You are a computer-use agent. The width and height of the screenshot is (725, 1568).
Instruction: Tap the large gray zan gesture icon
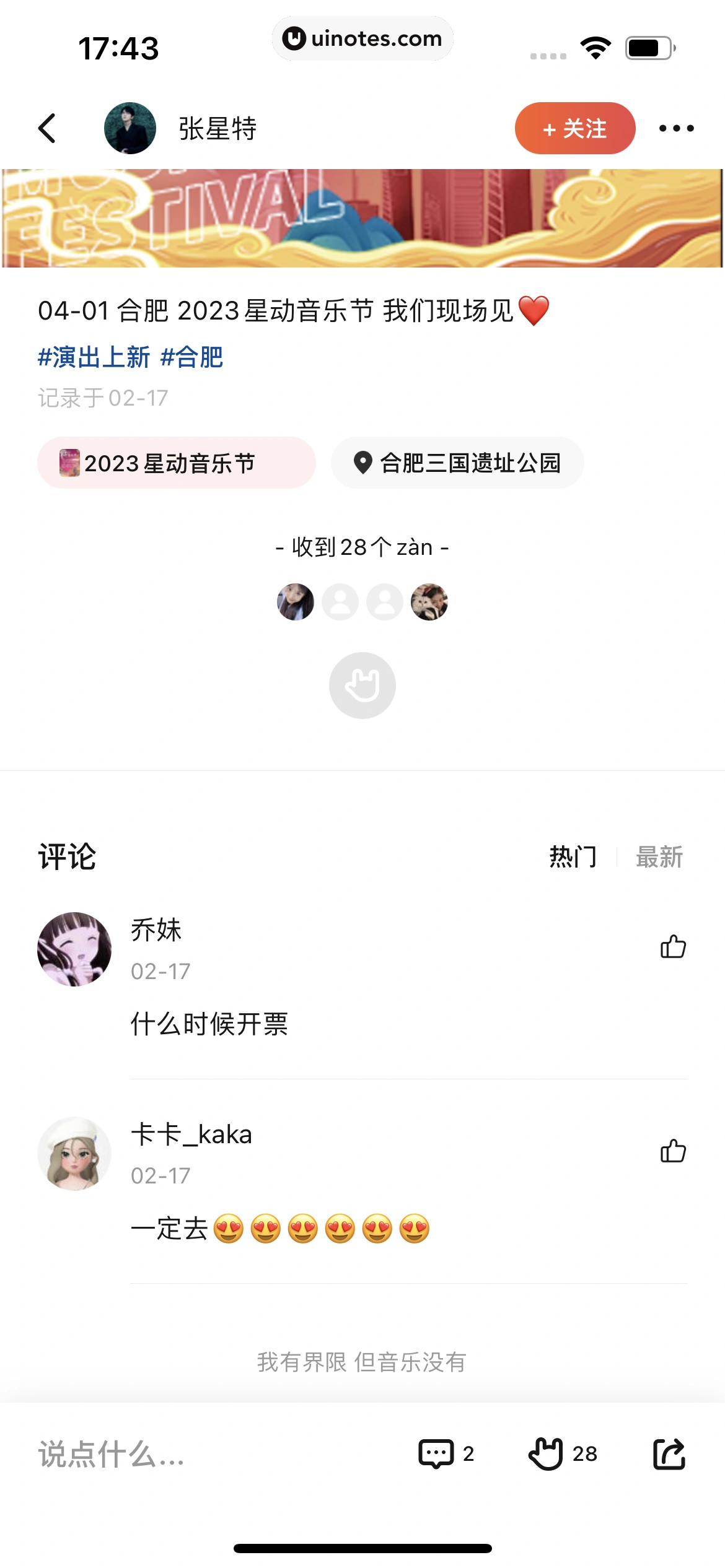pos(362,685)
